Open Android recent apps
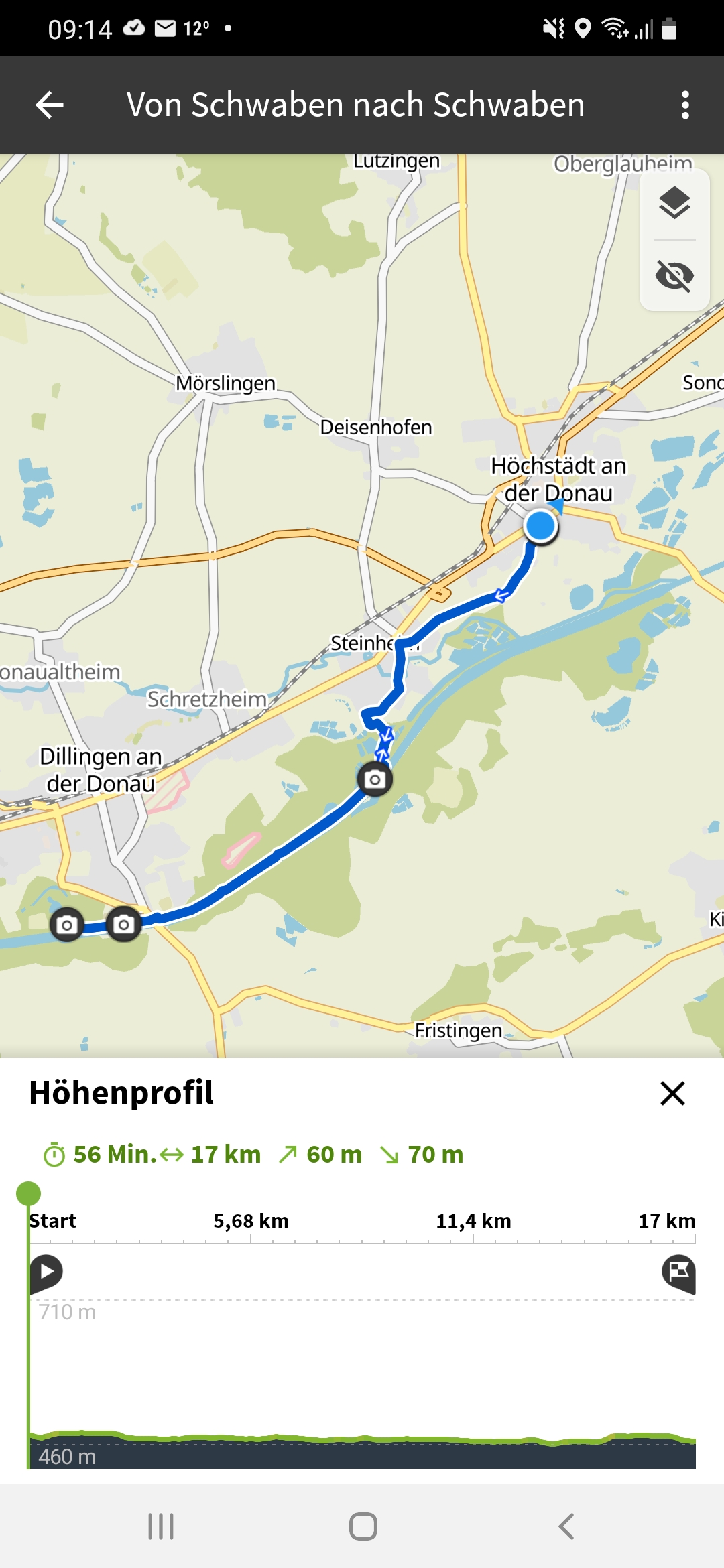Viewport: 724px width, 1568px height. coord(161,1526)
